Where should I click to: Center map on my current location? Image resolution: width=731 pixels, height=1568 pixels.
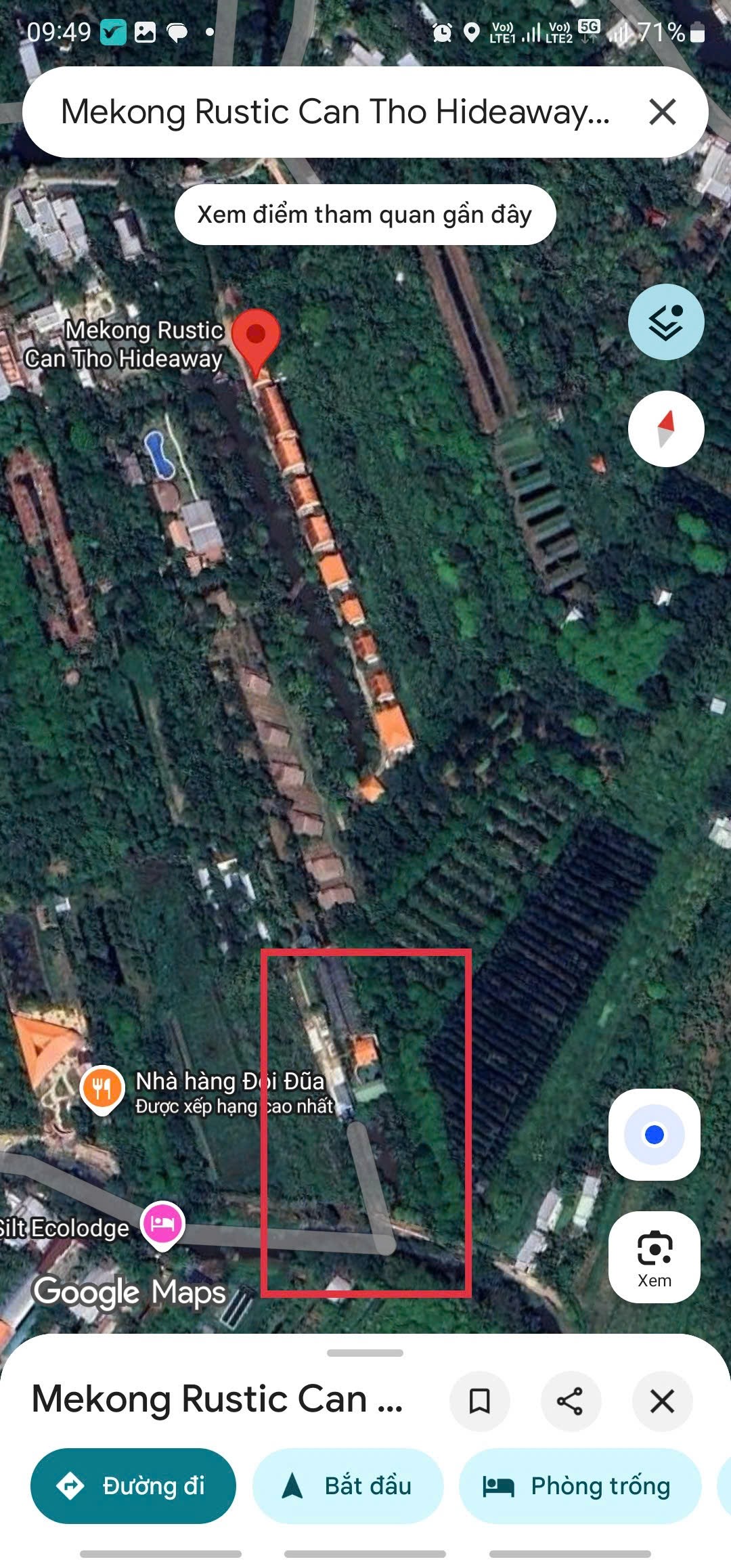point(654,1135)
